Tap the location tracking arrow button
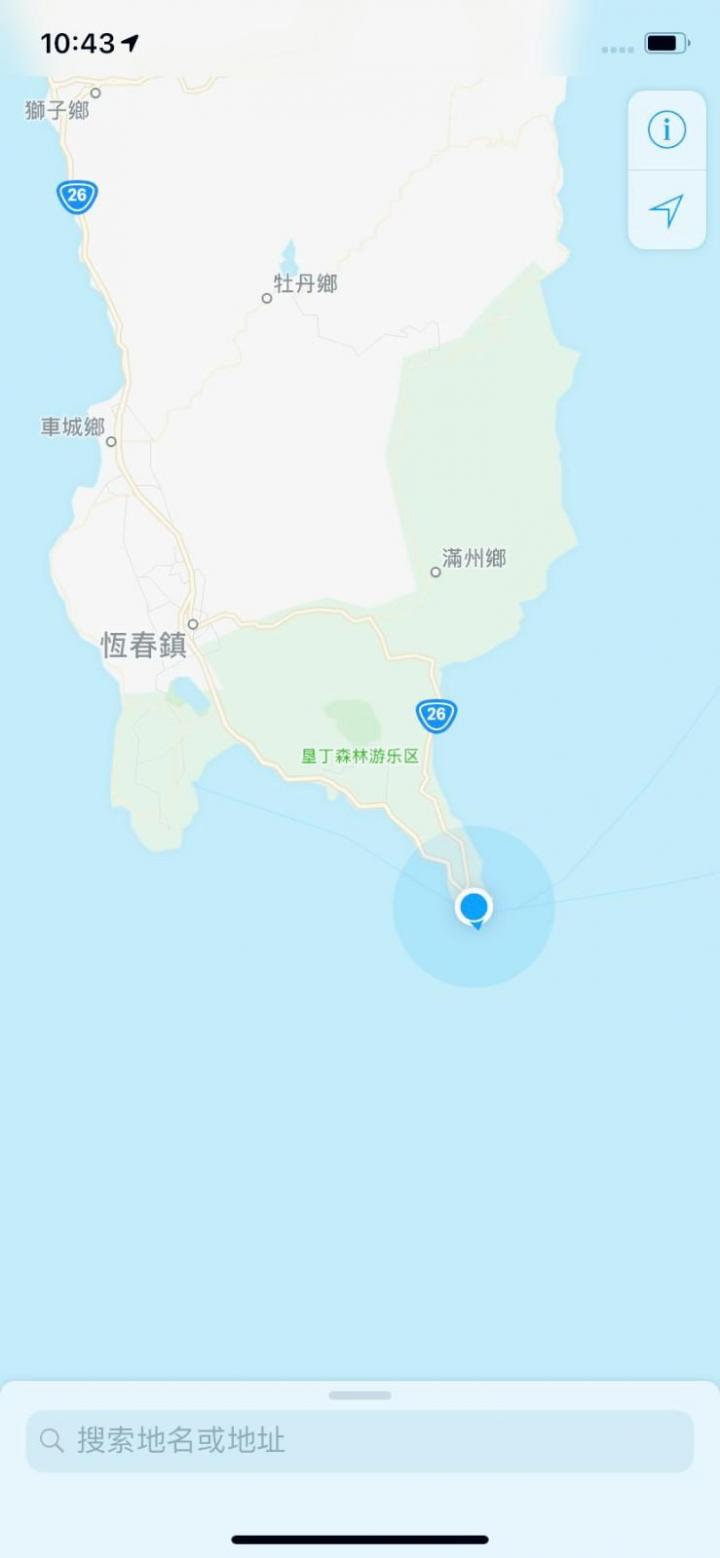The width and height of the screenshot is (720, 1558). click(666, 210)
